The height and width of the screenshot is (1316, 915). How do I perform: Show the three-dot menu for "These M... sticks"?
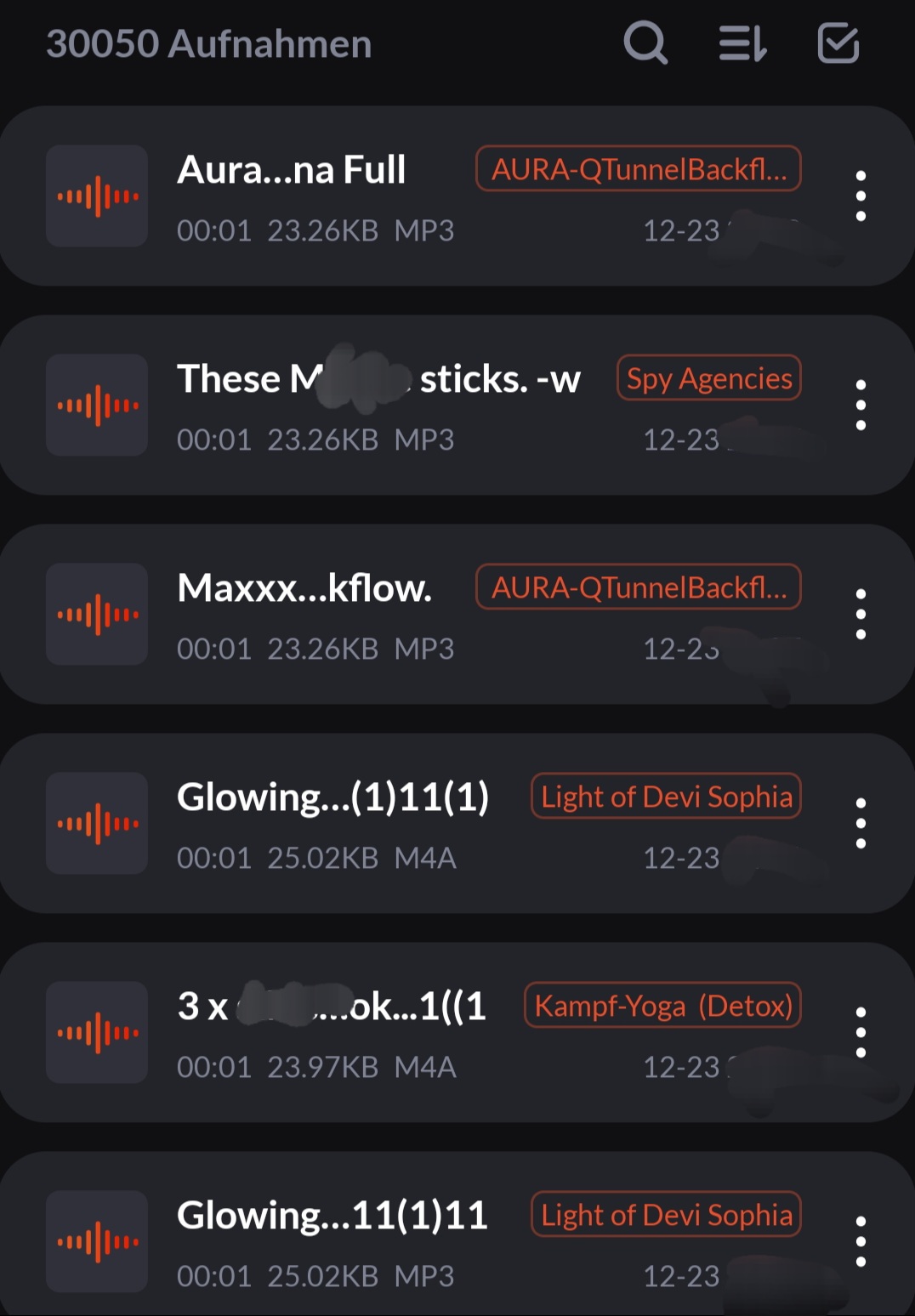point(861,406)
